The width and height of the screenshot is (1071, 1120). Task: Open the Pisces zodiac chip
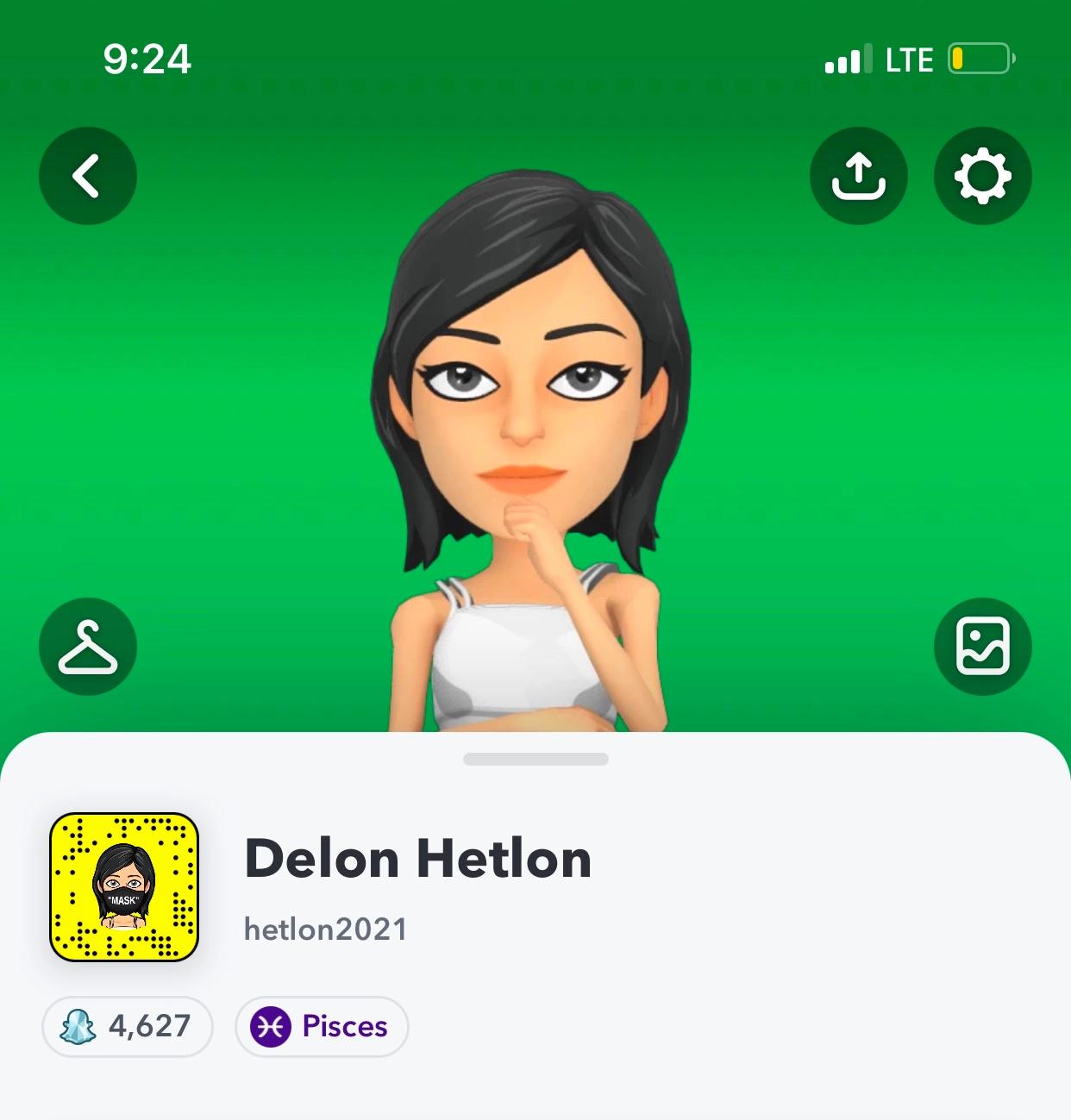[x=322, y=1026]
